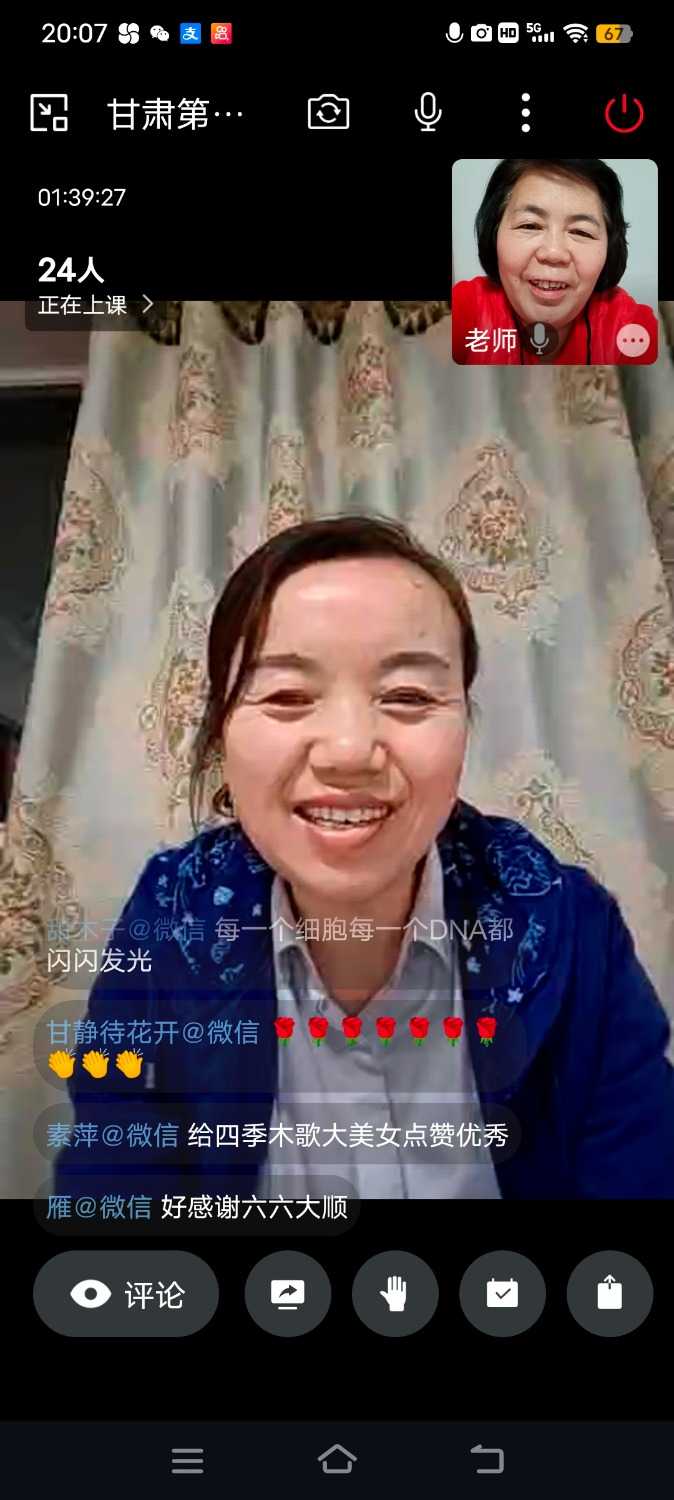The image size is (674, 1500).
Task: Open the screen share button
Action: [288, 1294]
